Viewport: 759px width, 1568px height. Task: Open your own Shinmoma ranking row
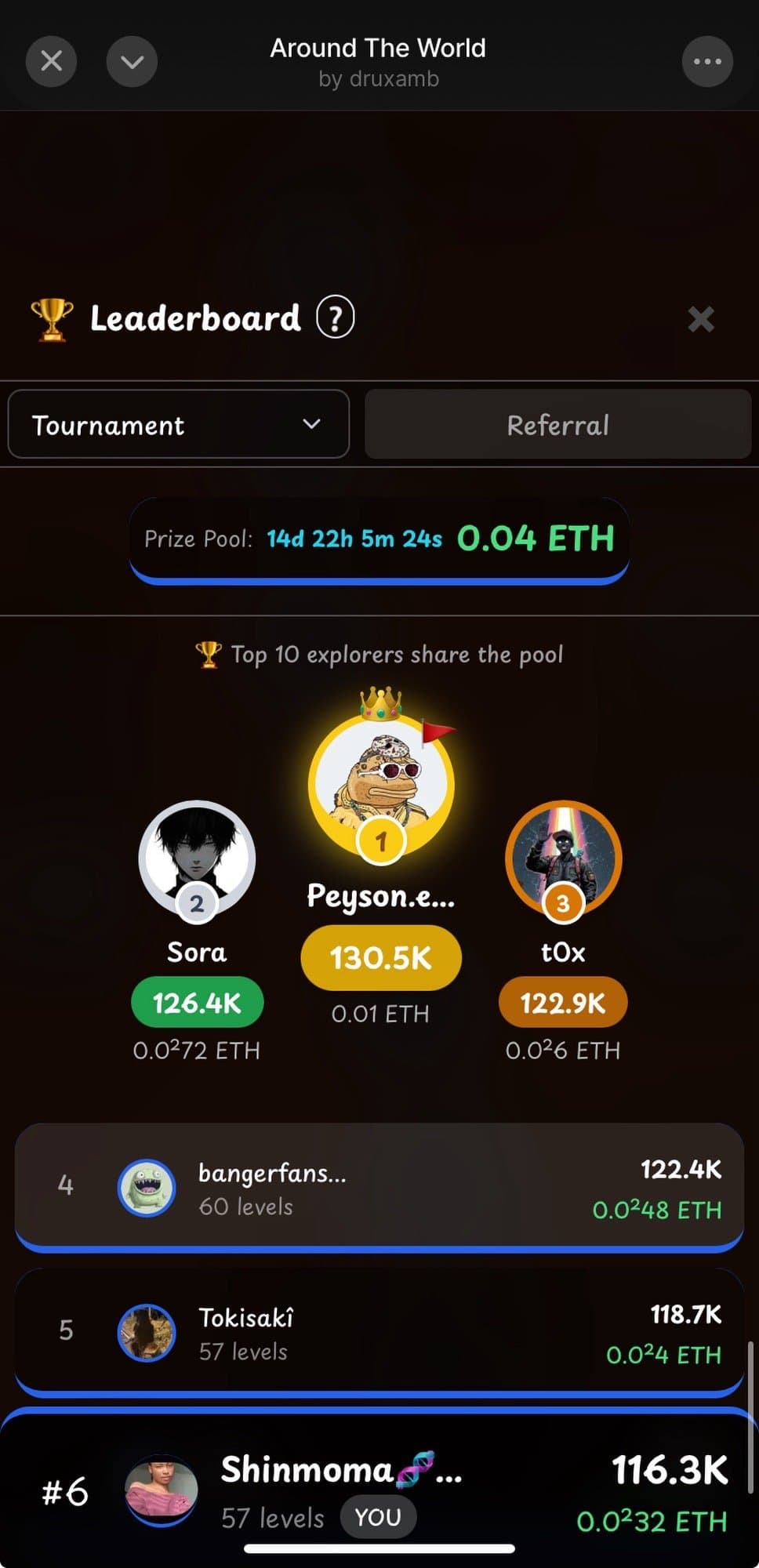[x=379, y=1491]
